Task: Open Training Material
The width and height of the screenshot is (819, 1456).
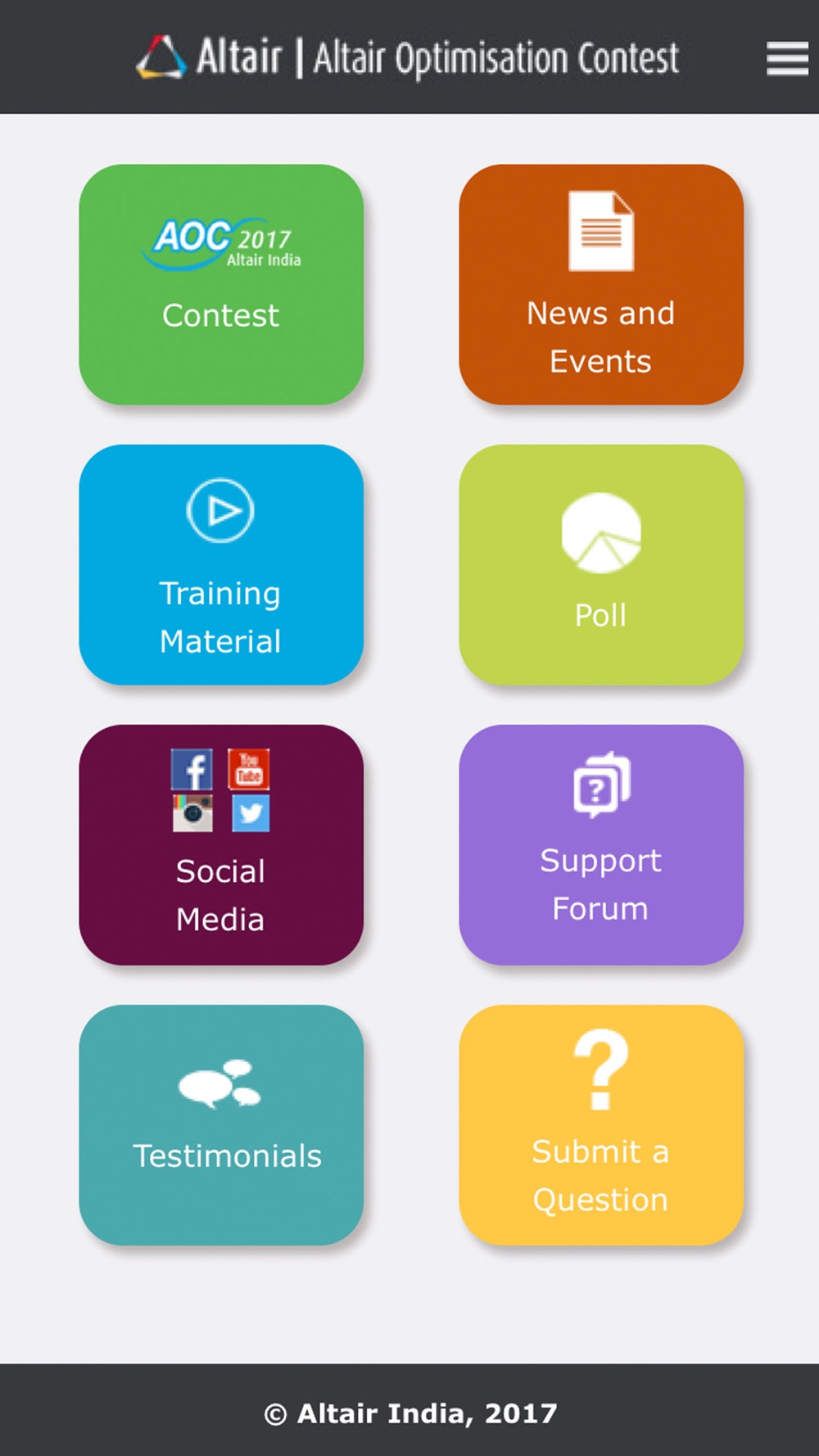Action: tap(221, 564)
